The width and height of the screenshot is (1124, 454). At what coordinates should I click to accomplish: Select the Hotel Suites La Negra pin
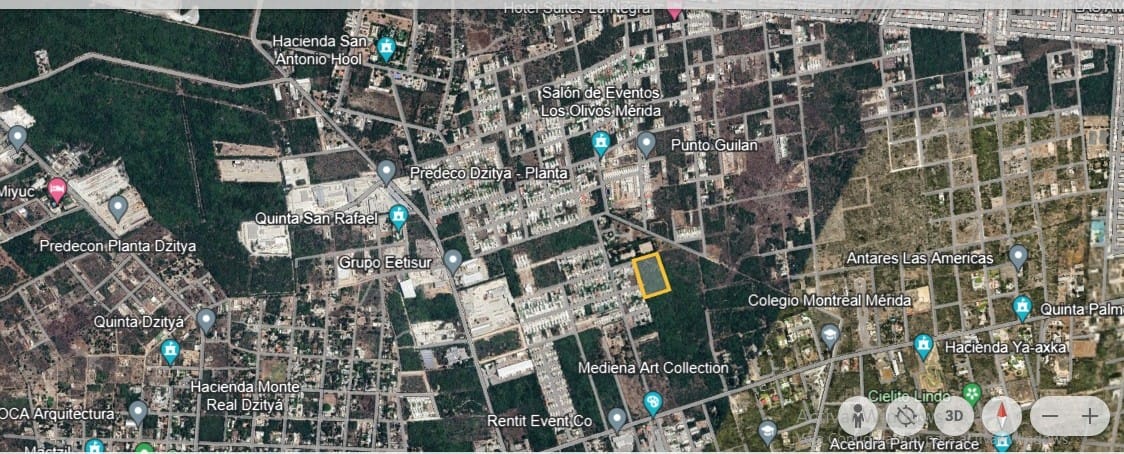click(674, 9)
